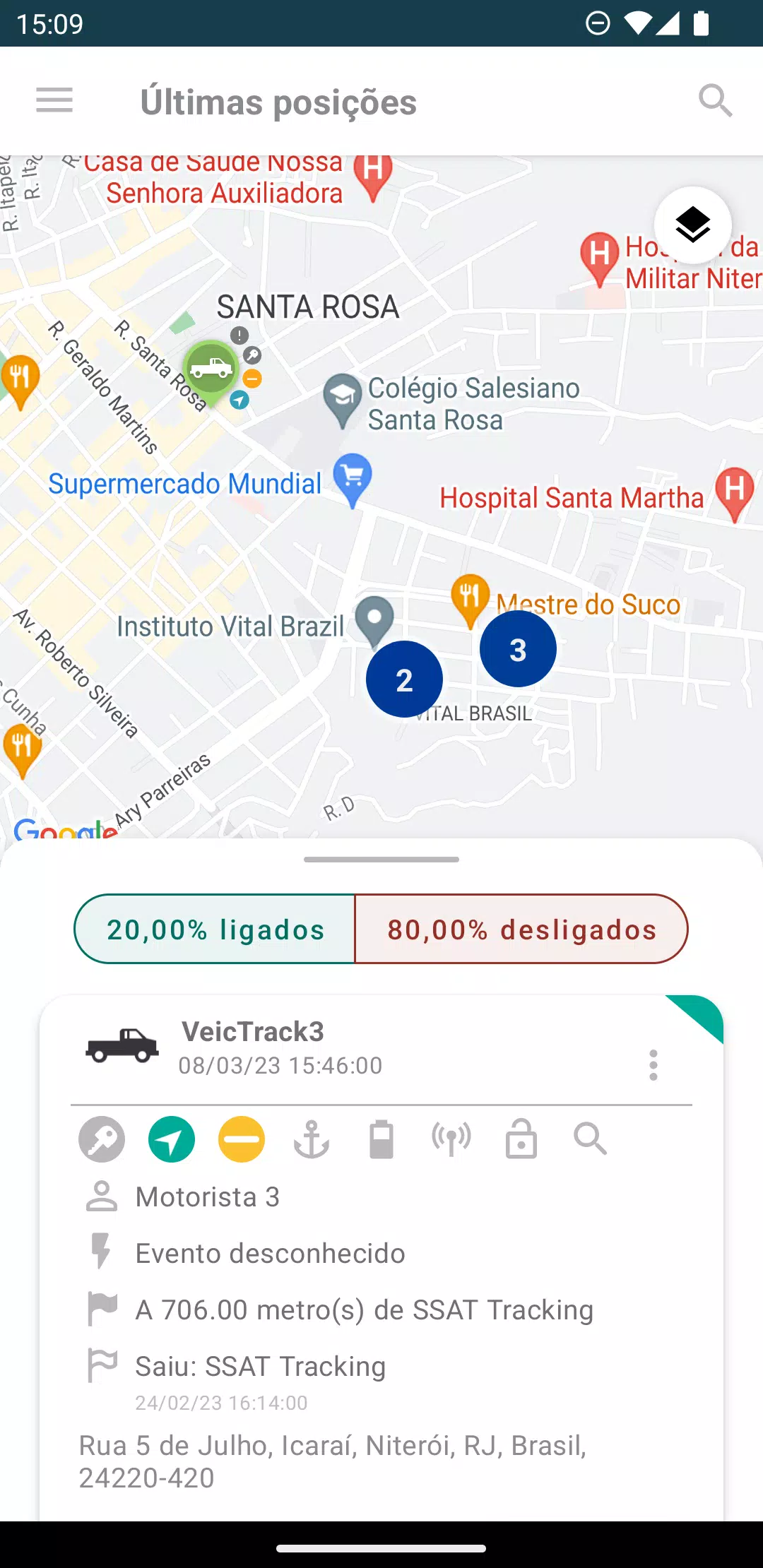Screen dimensions: 763x1568
Task: Tap the green vehicle marker on map
Action: (x=211, y=370)
